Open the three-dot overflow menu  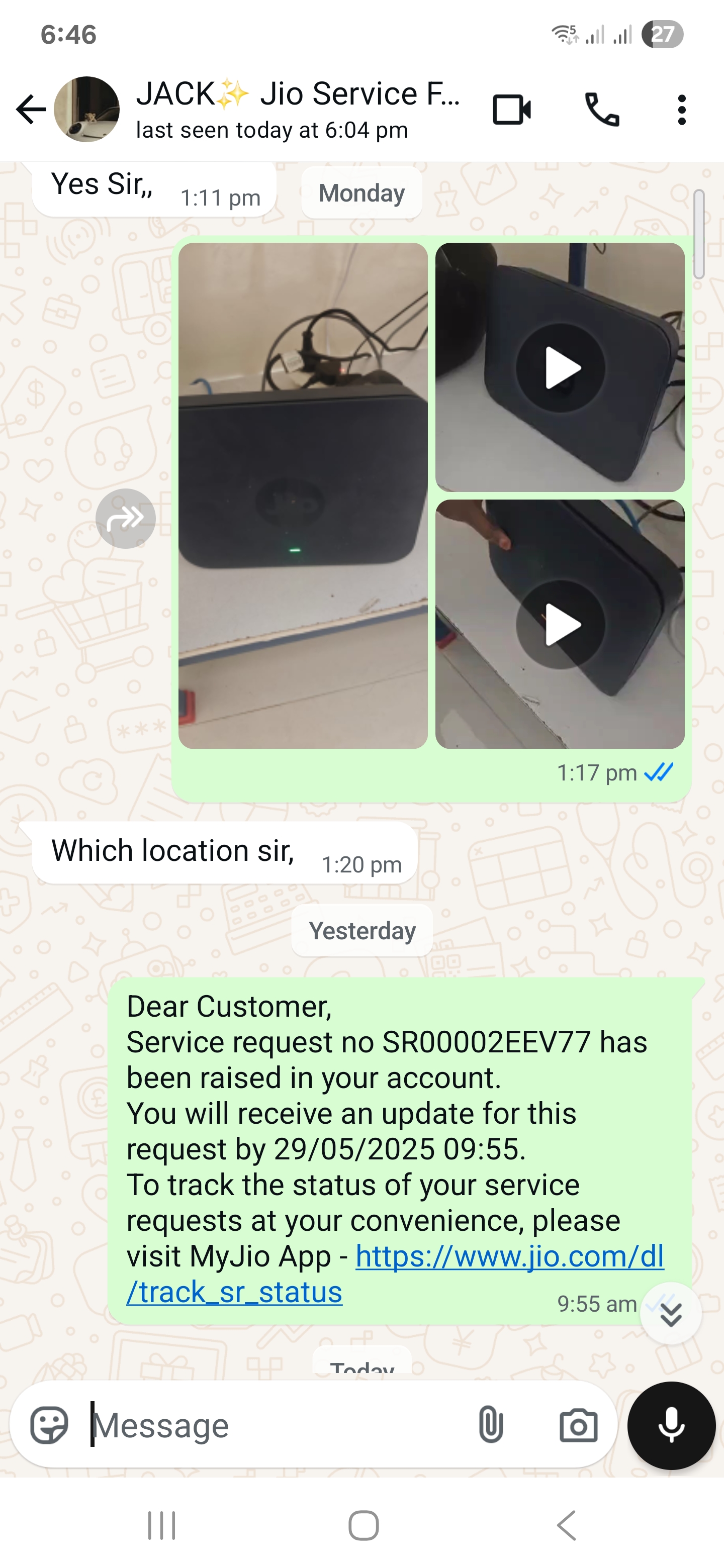[681, 110]
